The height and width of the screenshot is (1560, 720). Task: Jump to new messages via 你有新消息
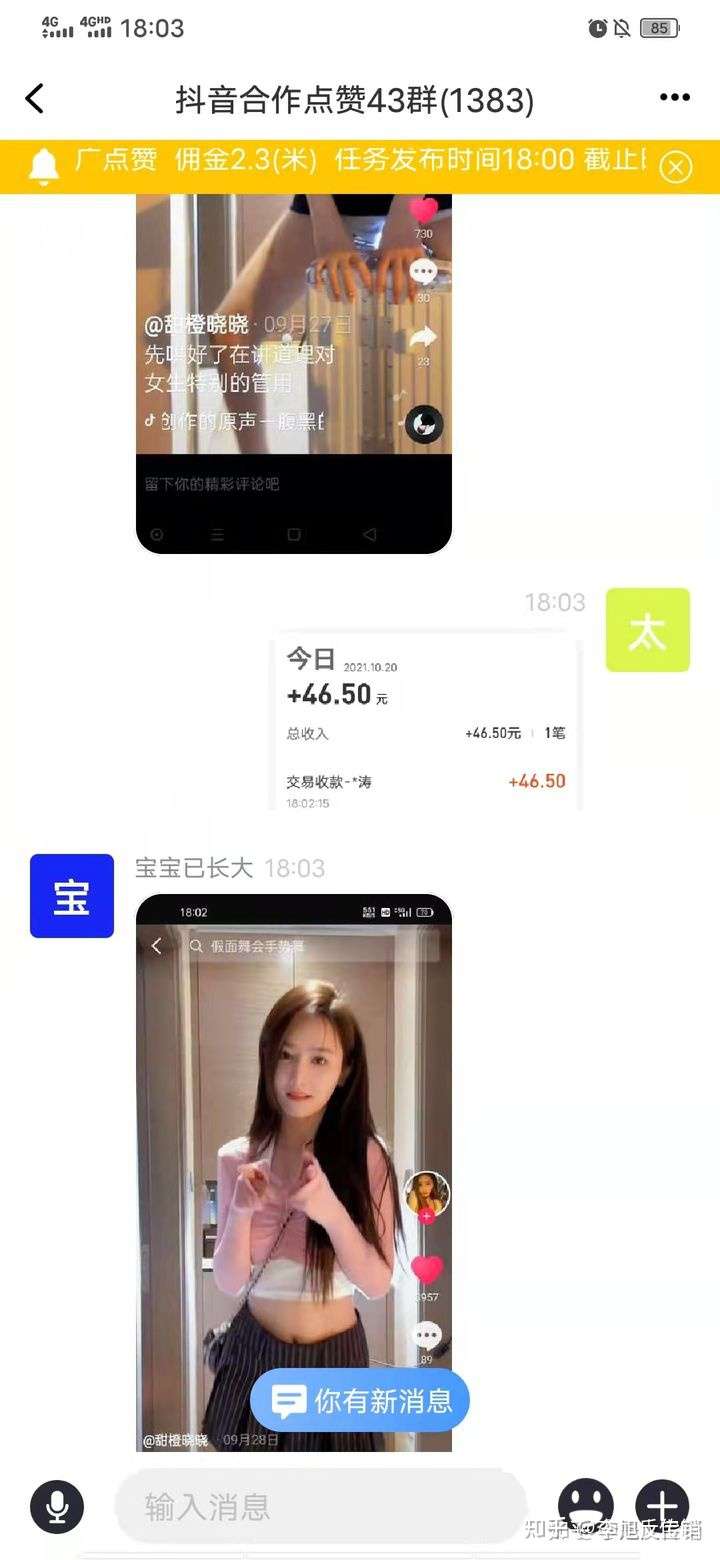[x=360, y=1400]
